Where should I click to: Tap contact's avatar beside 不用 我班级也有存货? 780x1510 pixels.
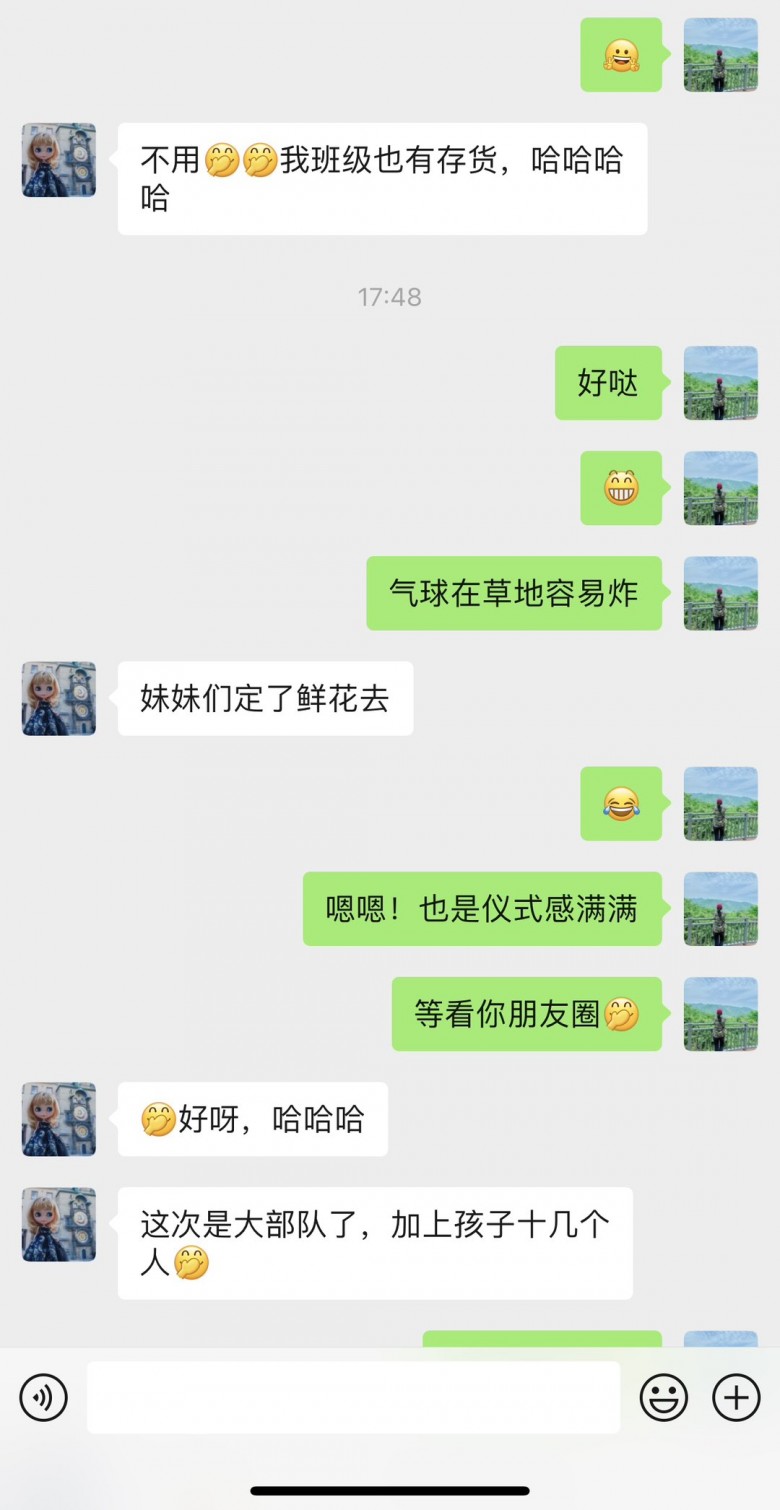click(59, 160)
